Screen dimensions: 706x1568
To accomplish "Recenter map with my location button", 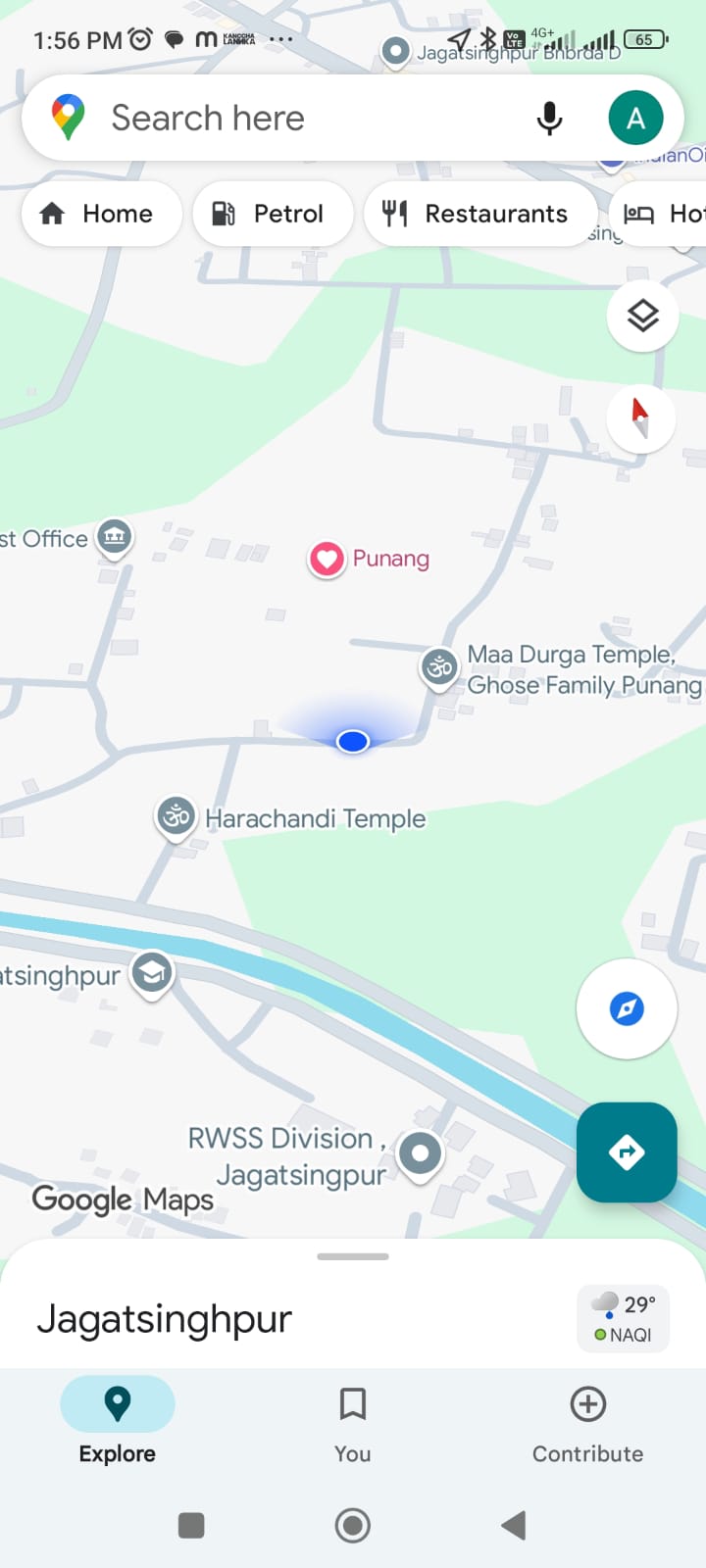I will (627, 1008).
